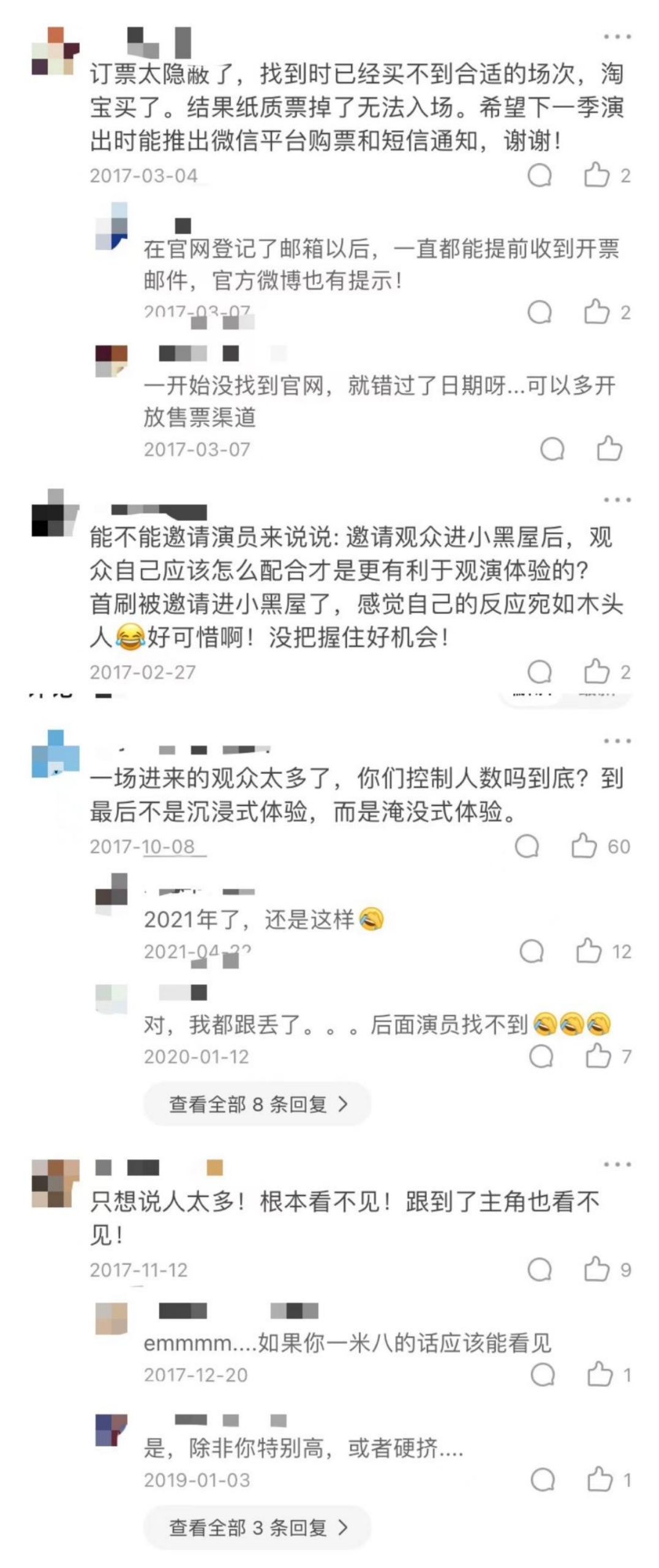Viewport: 659px width, 1568px height.
Task: Like the comment about 订票太隐蔽了
Action: (x=597, y=175)
